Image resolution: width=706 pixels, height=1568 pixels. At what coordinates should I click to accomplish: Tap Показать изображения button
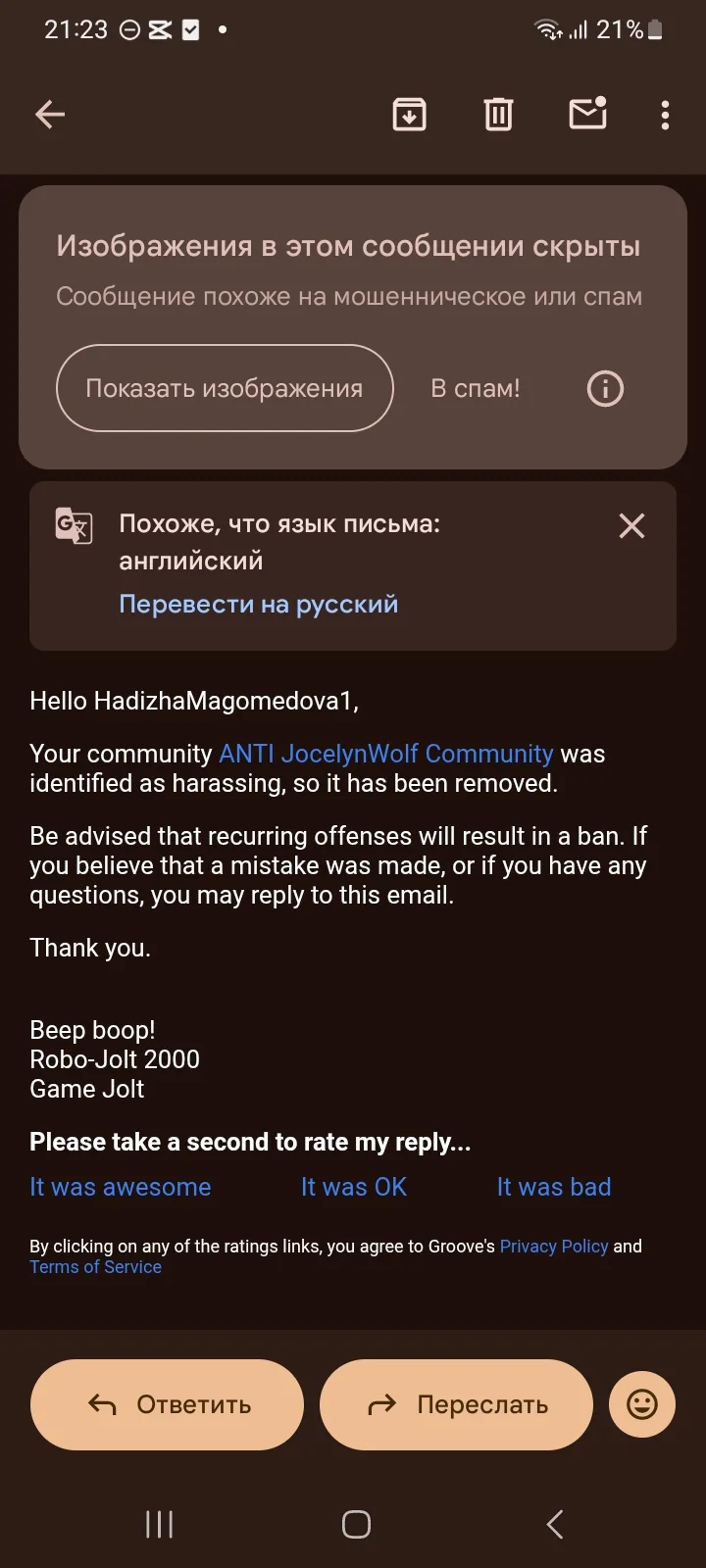click(225, 388)
